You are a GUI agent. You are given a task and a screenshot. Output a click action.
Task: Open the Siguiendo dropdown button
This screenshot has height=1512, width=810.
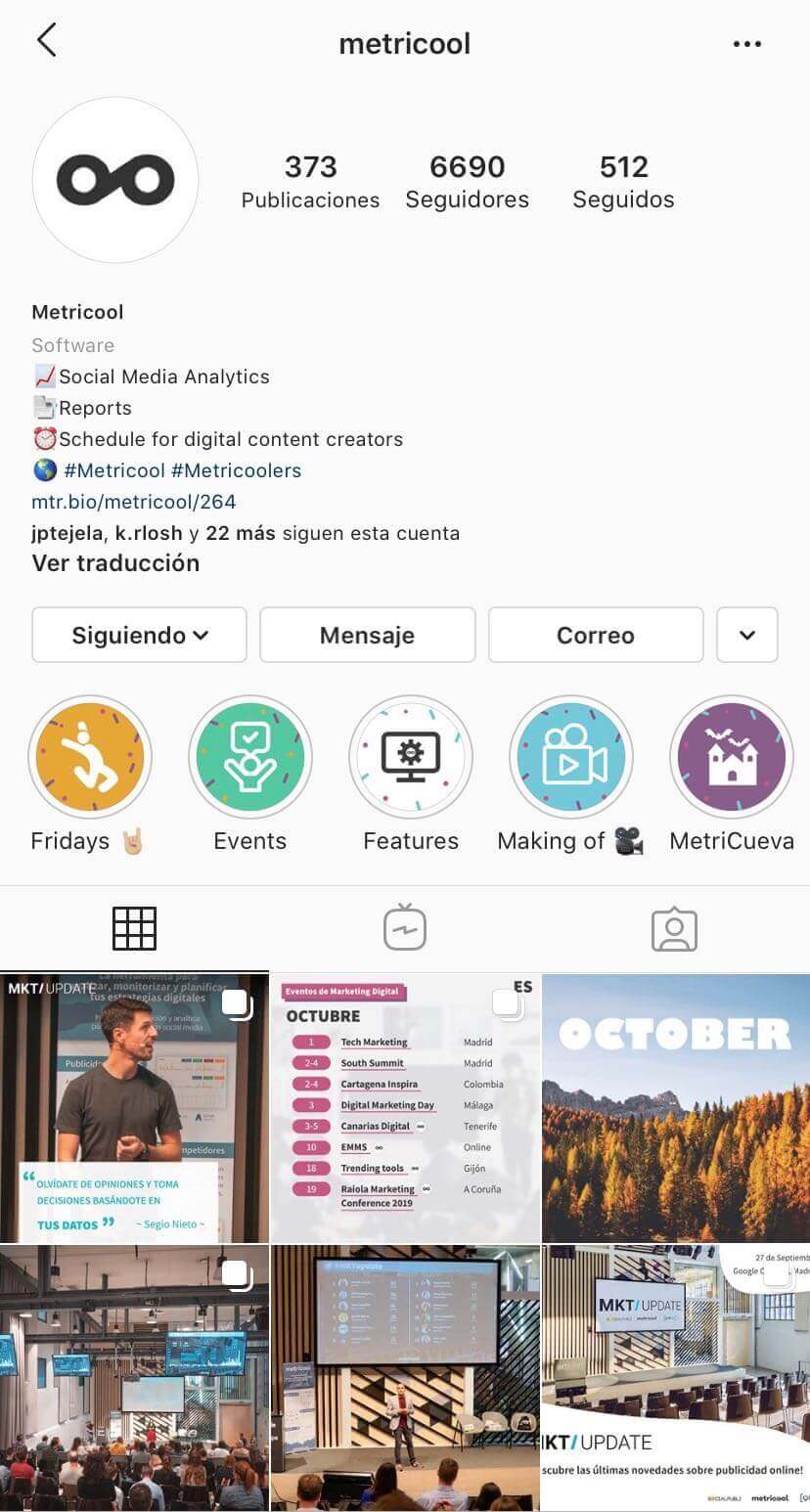(x=139, y=635)
